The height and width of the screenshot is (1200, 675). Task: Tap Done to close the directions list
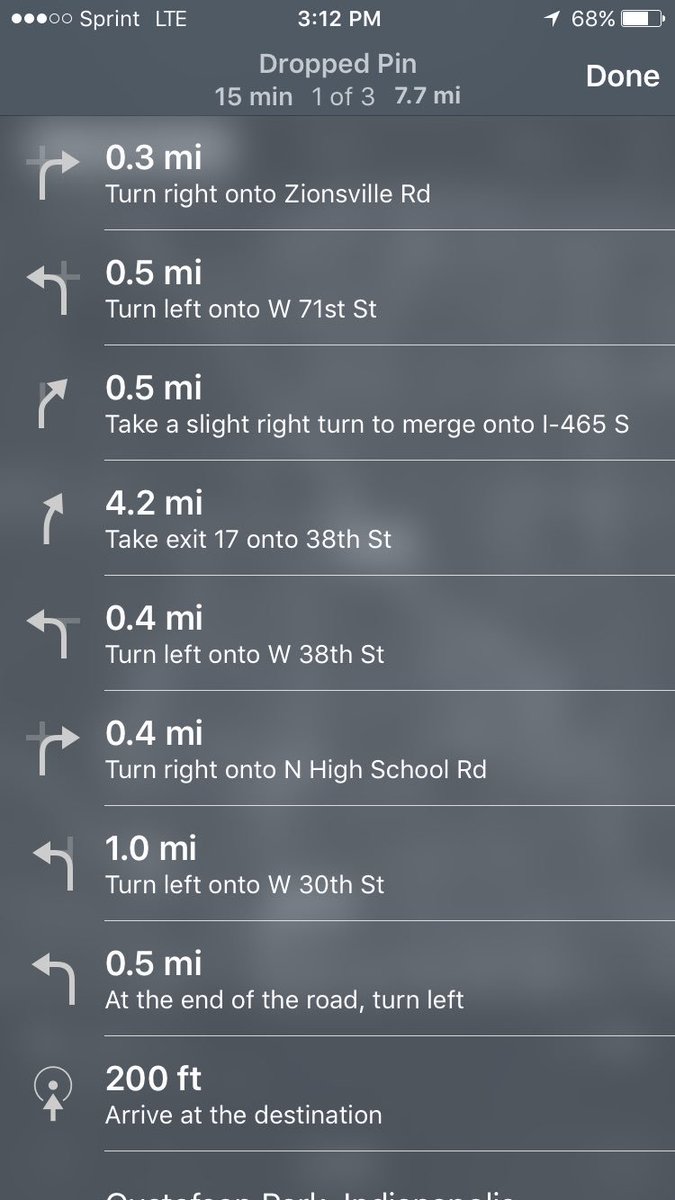[x=622, y=76]
